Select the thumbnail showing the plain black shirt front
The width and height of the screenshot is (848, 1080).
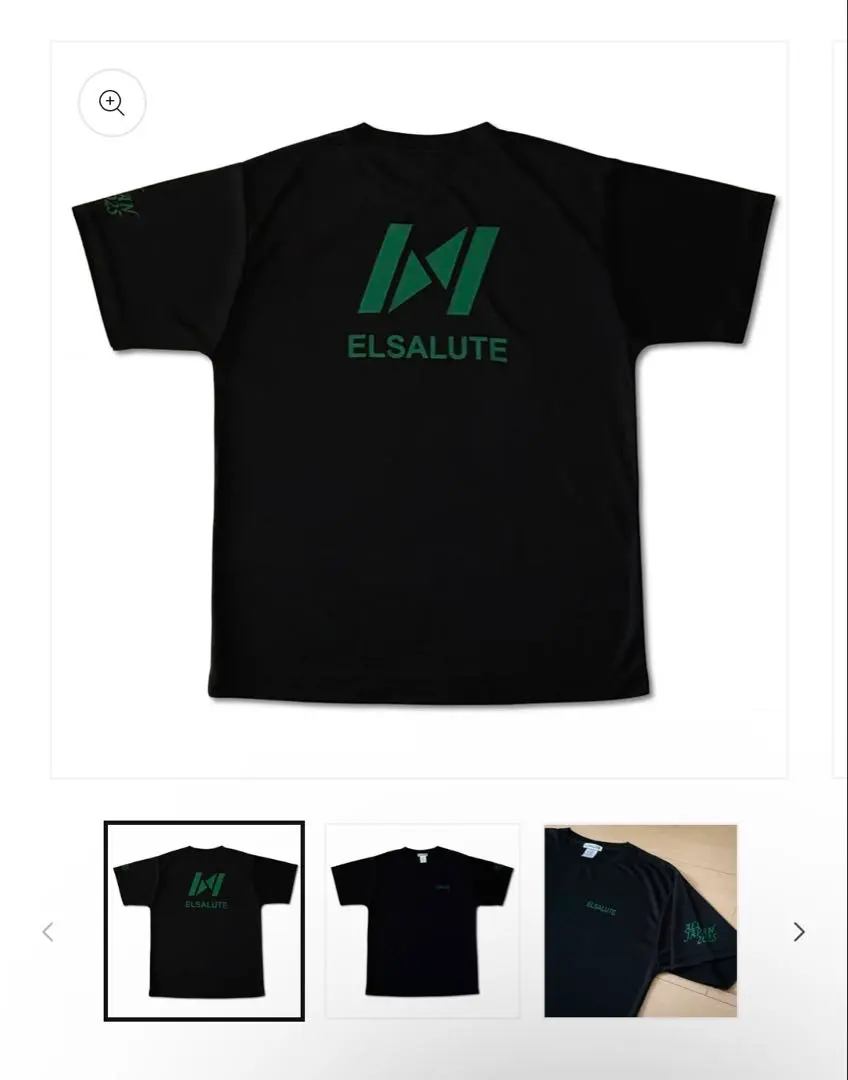point(422,921)
